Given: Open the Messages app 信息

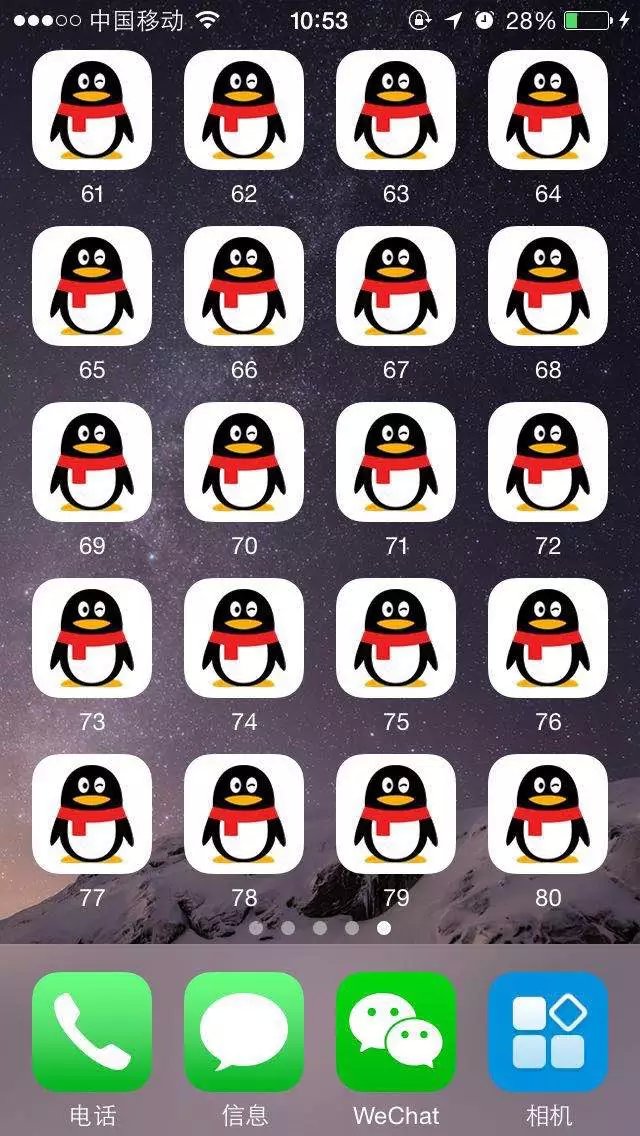Looking at the screenshot, I should pos(244,1032).
